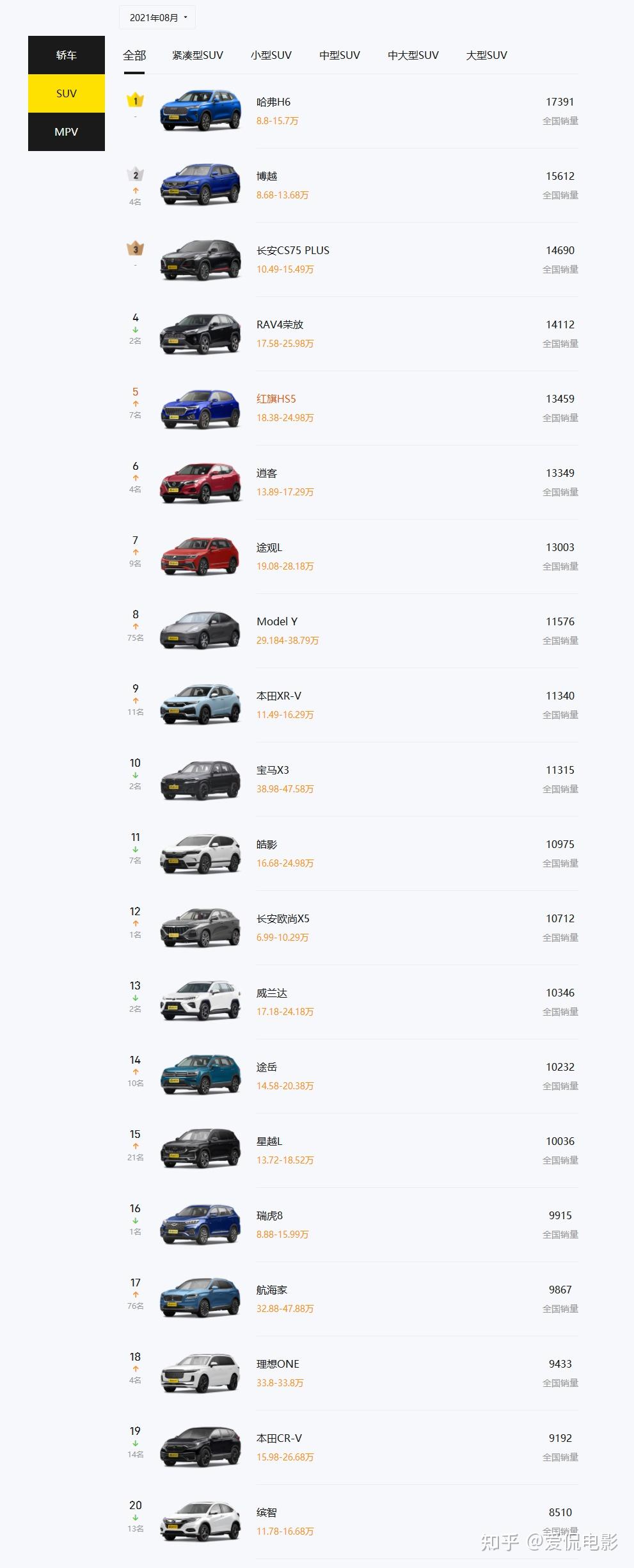Image resolution: width=634 pixels, height=1568 pixels.
Task: Select the SUV category
Action: (x=67, y=93)
